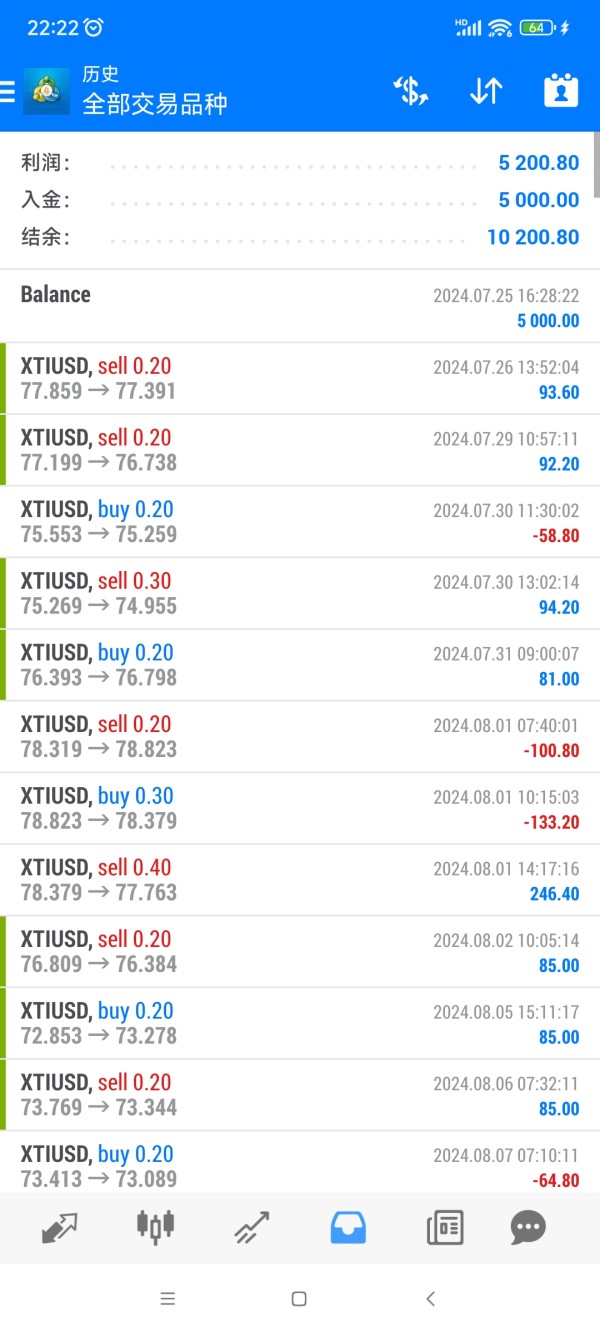
Task: Tap the system home button
Action: [x=299, y=1299]
